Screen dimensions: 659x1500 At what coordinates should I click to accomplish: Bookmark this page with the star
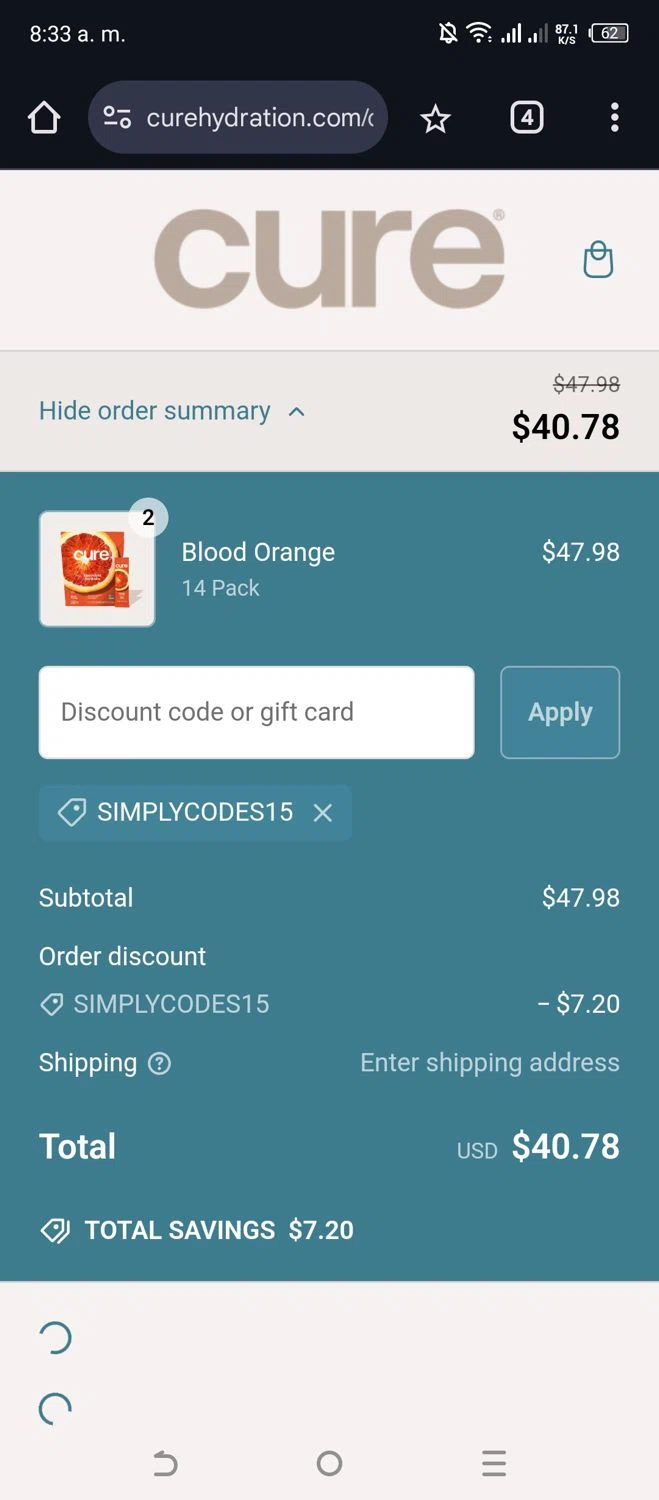point(435,119)
